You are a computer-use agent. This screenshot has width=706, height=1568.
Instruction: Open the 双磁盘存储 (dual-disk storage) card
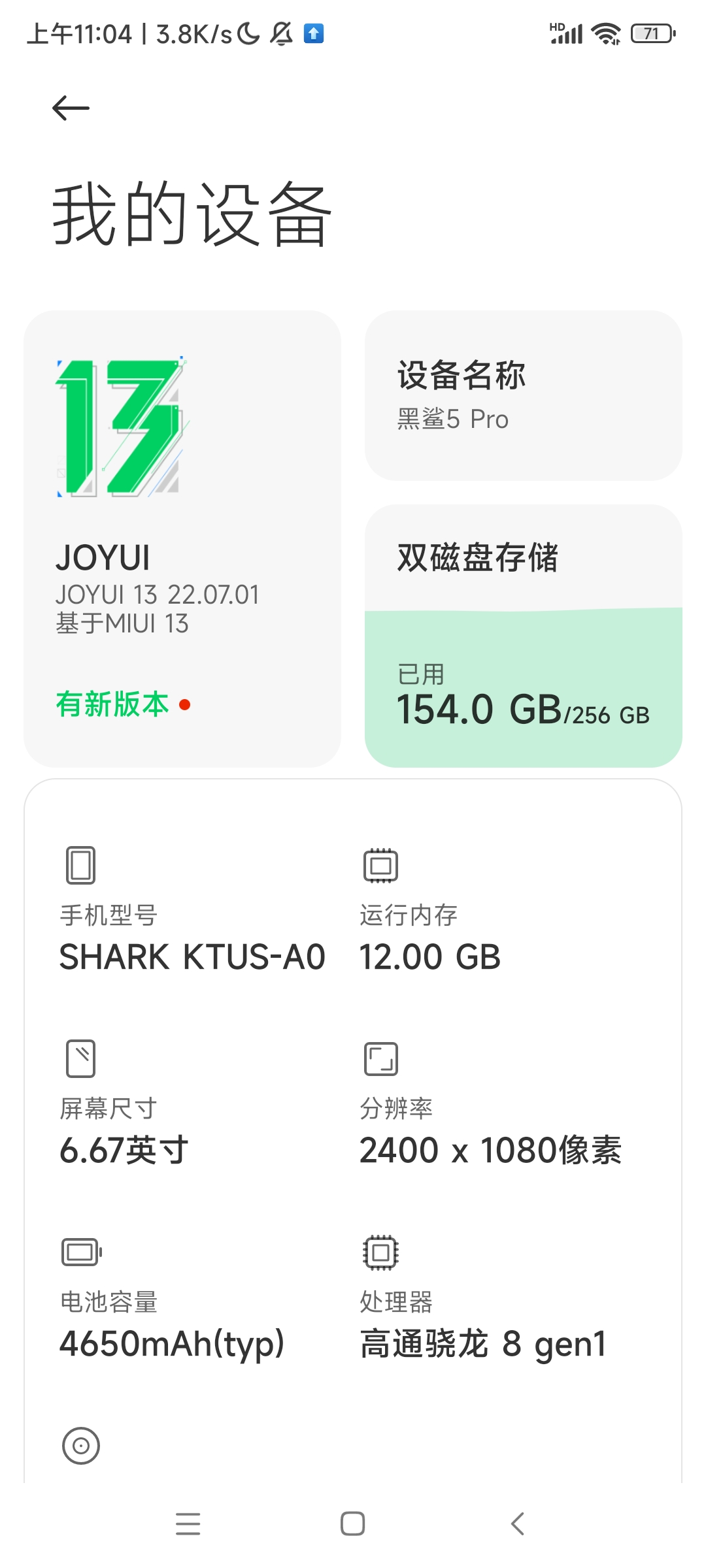[x=524, y=636]
